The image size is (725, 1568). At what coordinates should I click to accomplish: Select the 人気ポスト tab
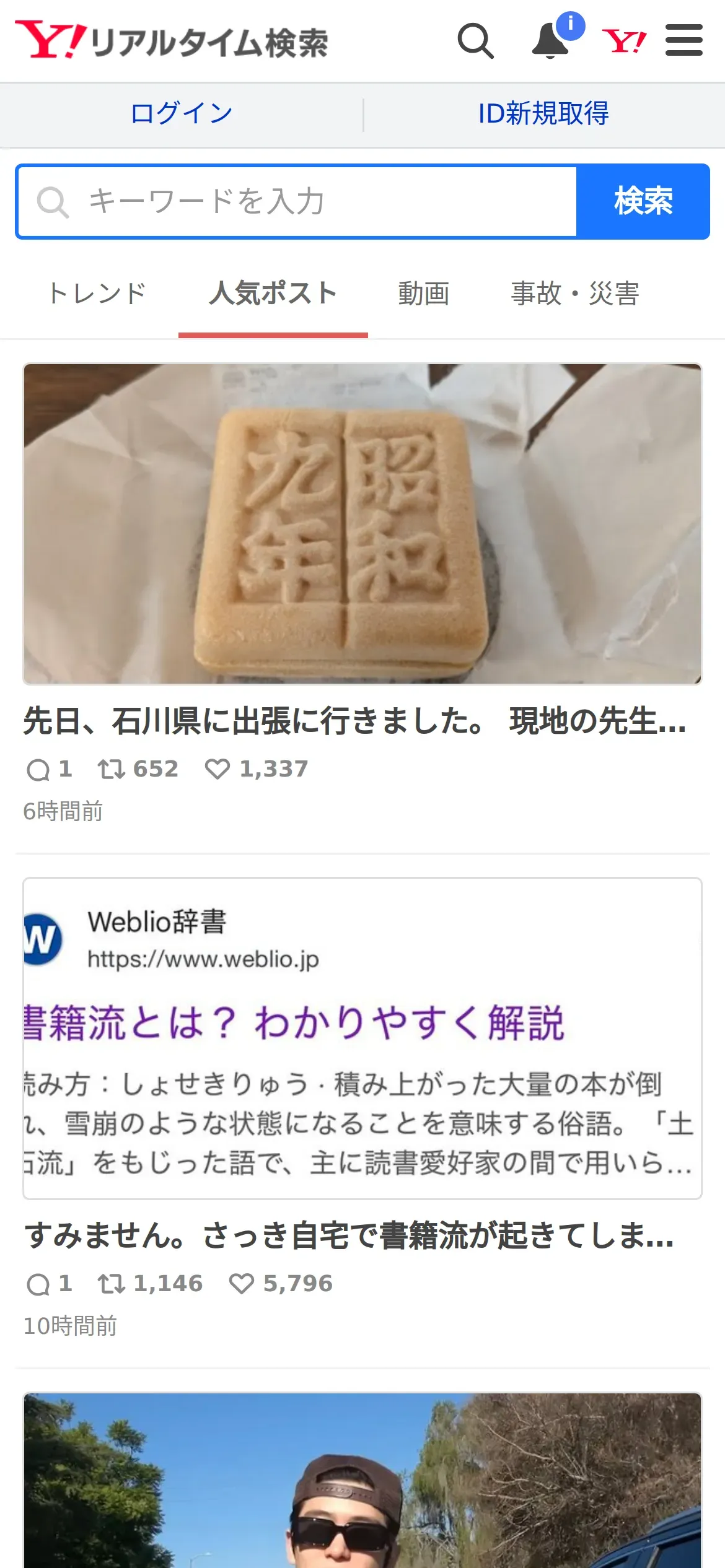[x=273, y=294]
